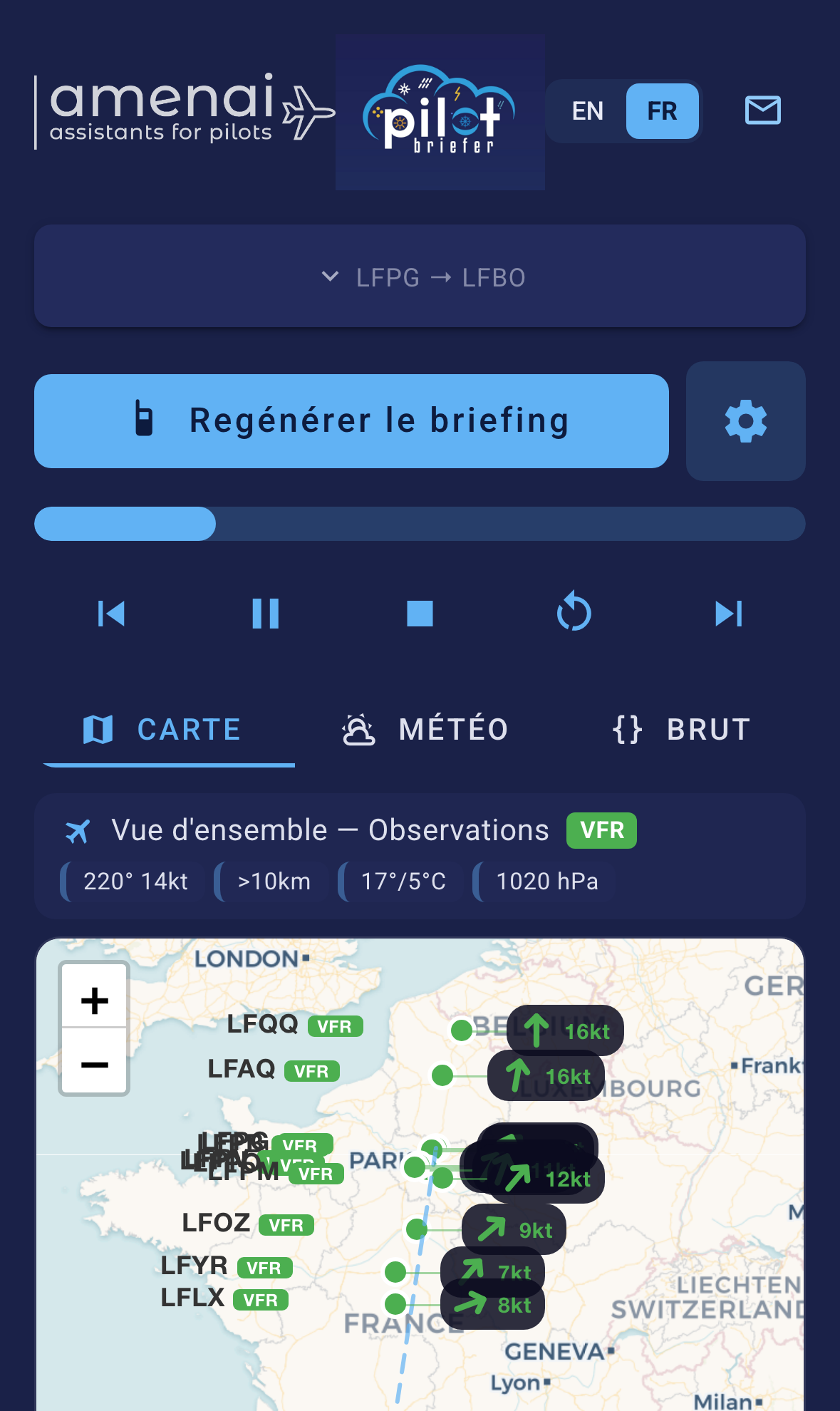Click the pause playback icon
The width and height of the screenshot is (840, 1411).
tap(265, 613)
